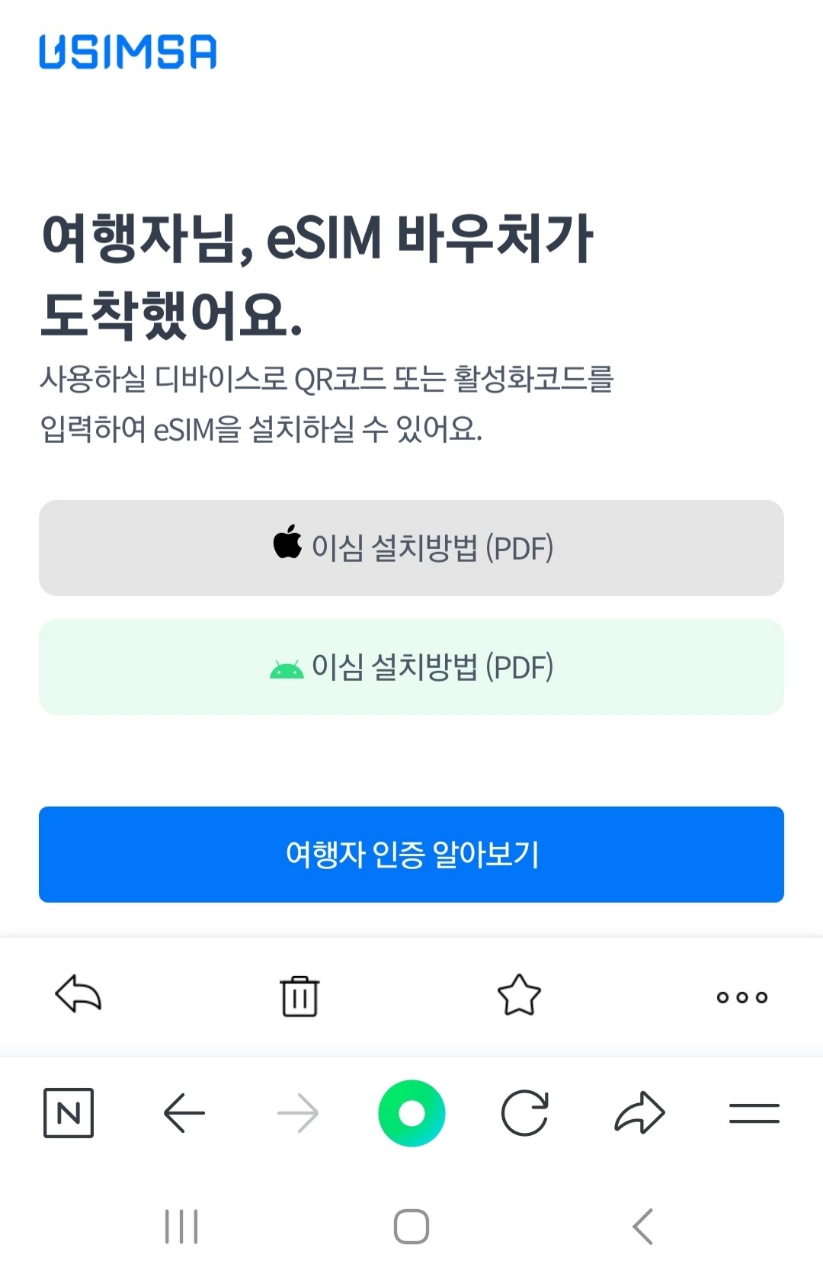Tap the 여행자 인증 알아보기 button

pos(411,855)
